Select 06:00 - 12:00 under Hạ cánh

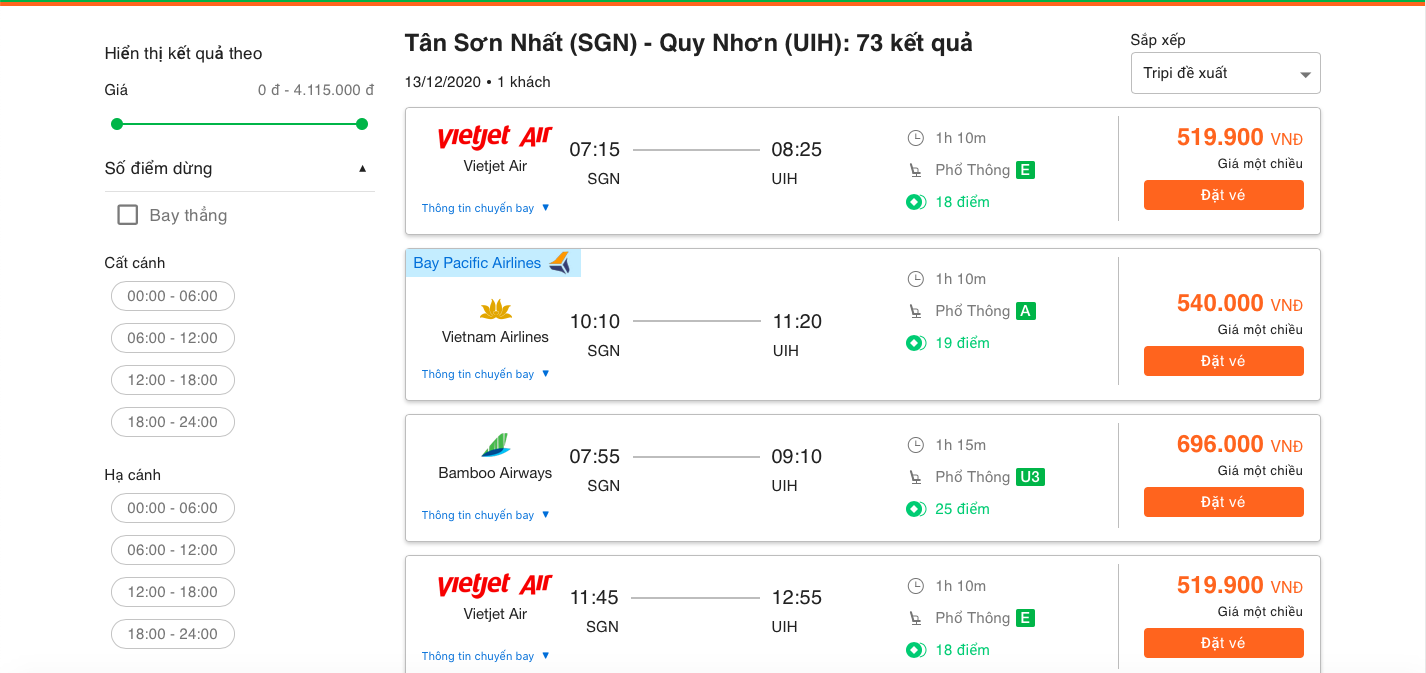click(172, 550)
